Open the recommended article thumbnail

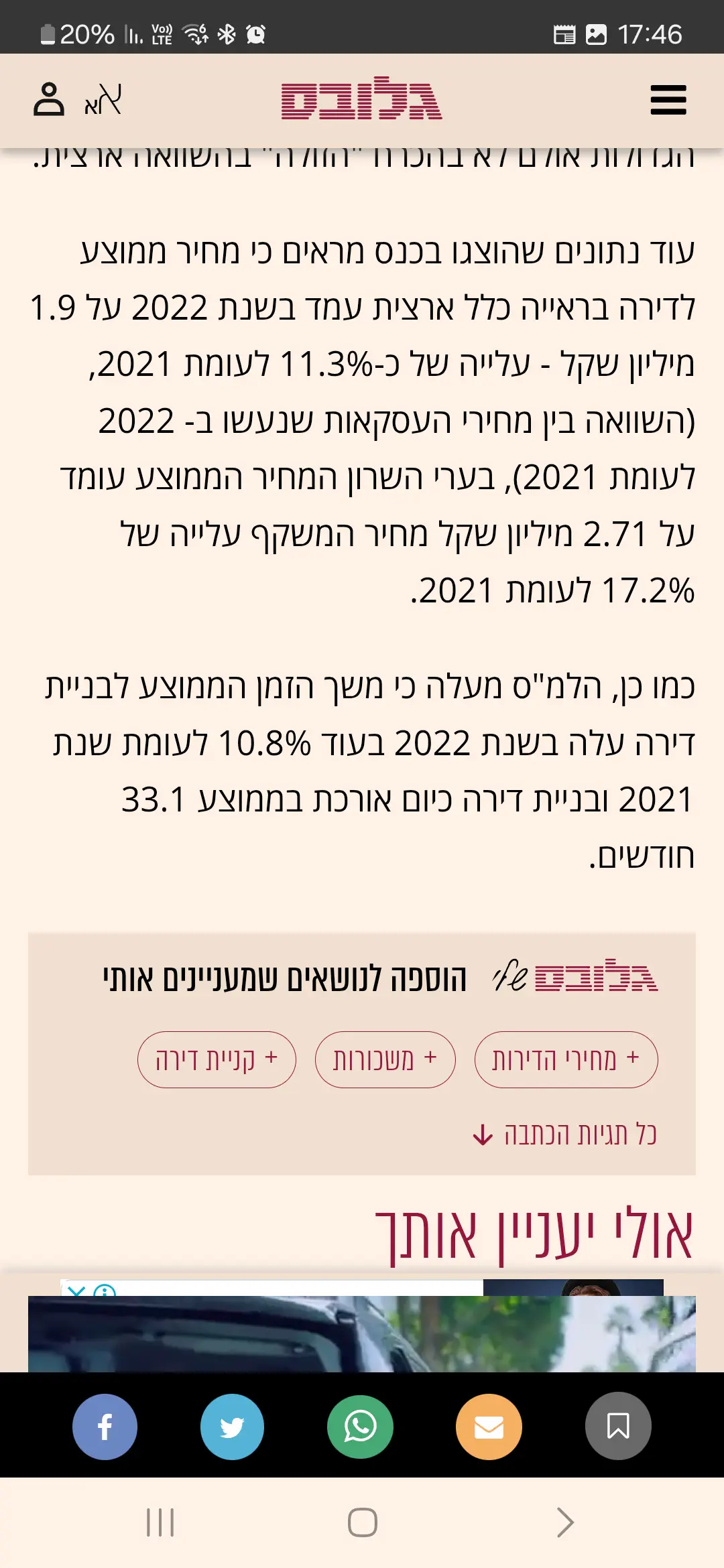click(362, 1333)
